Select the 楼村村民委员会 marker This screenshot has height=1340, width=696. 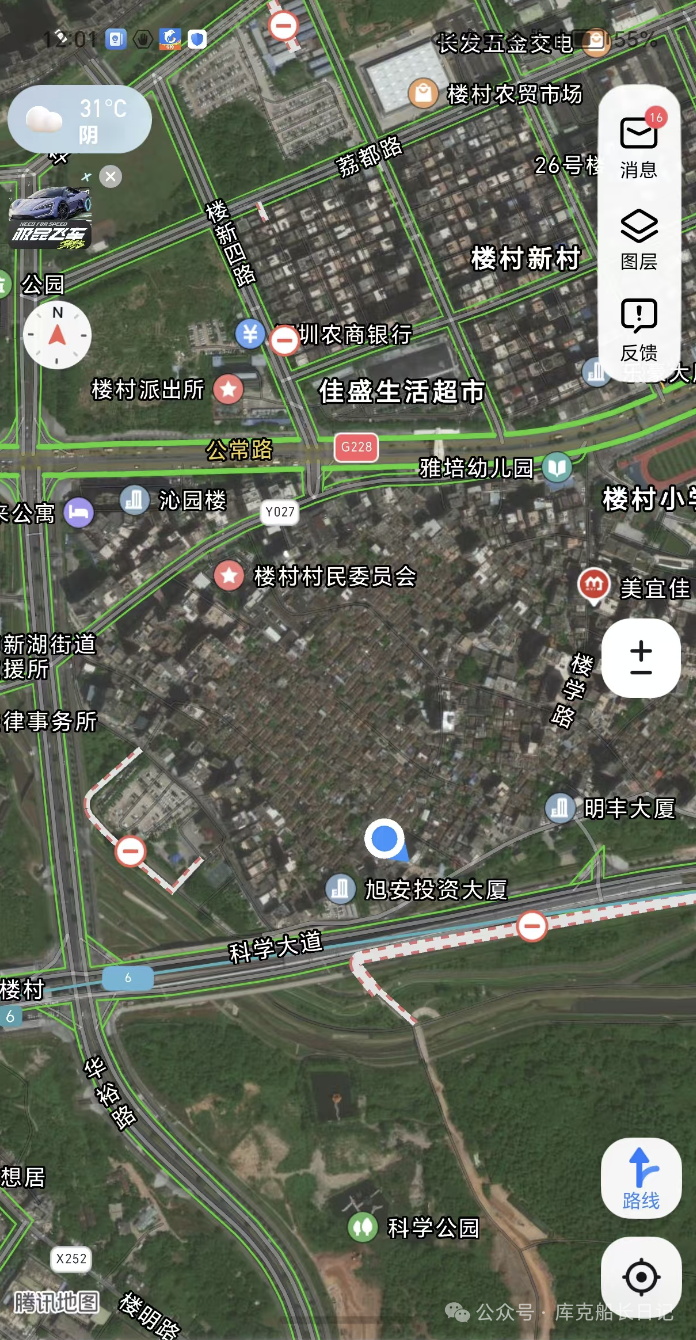coord(230,576)
